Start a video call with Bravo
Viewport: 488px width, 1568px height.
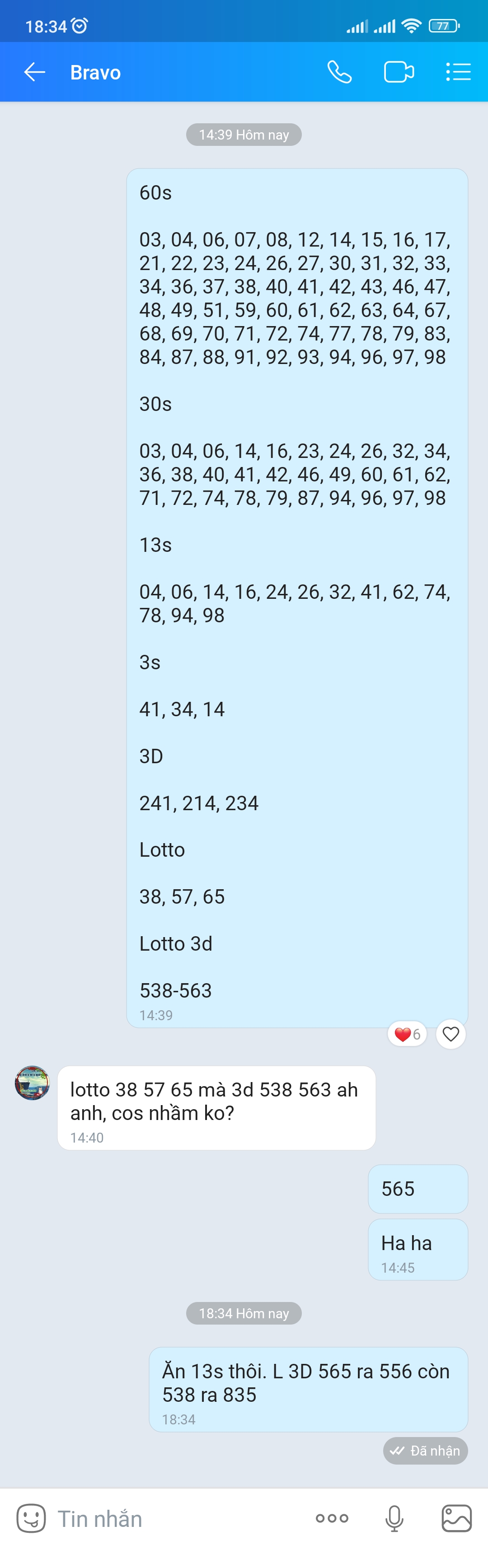point(399,72)
